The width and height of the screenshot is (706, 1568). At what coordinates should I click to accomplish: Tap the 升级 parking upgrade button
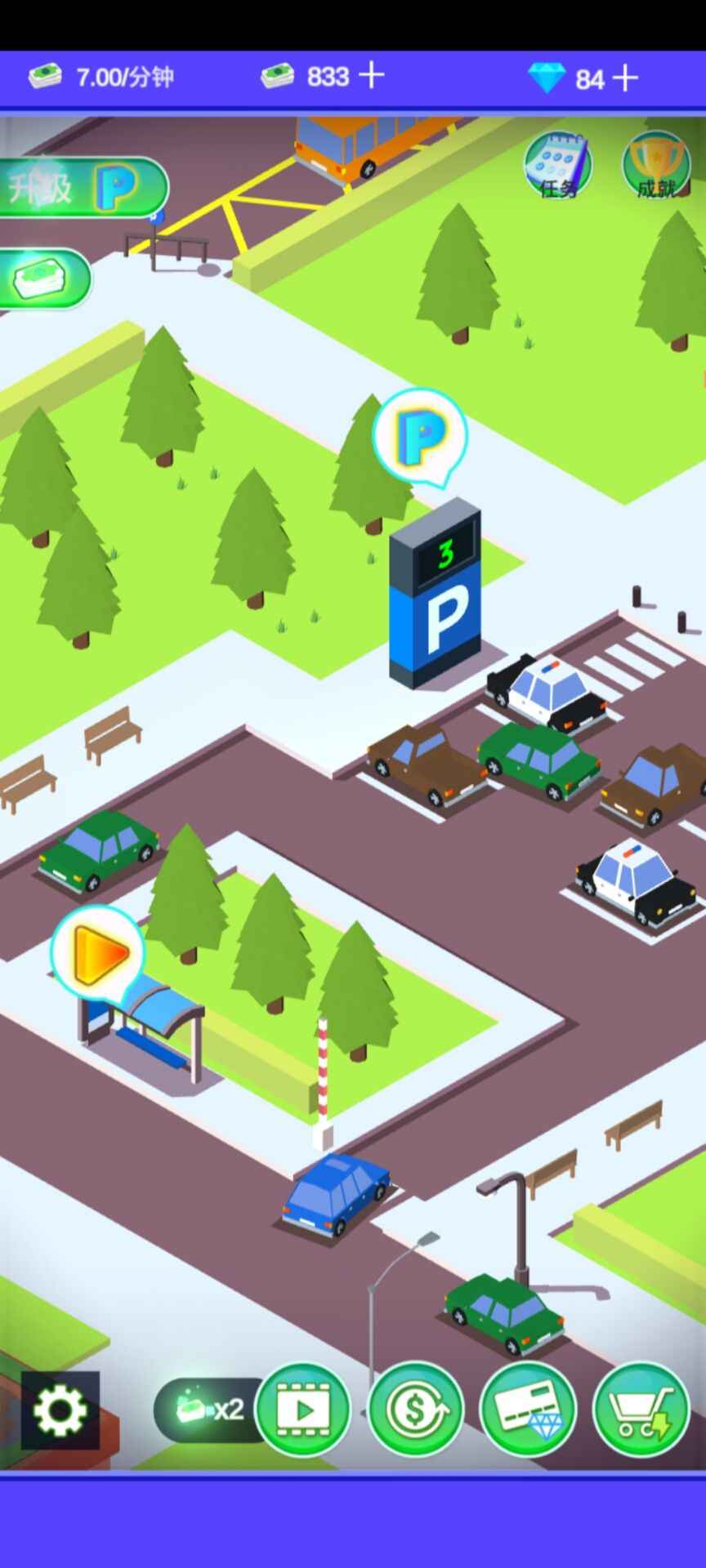[80, 188]
